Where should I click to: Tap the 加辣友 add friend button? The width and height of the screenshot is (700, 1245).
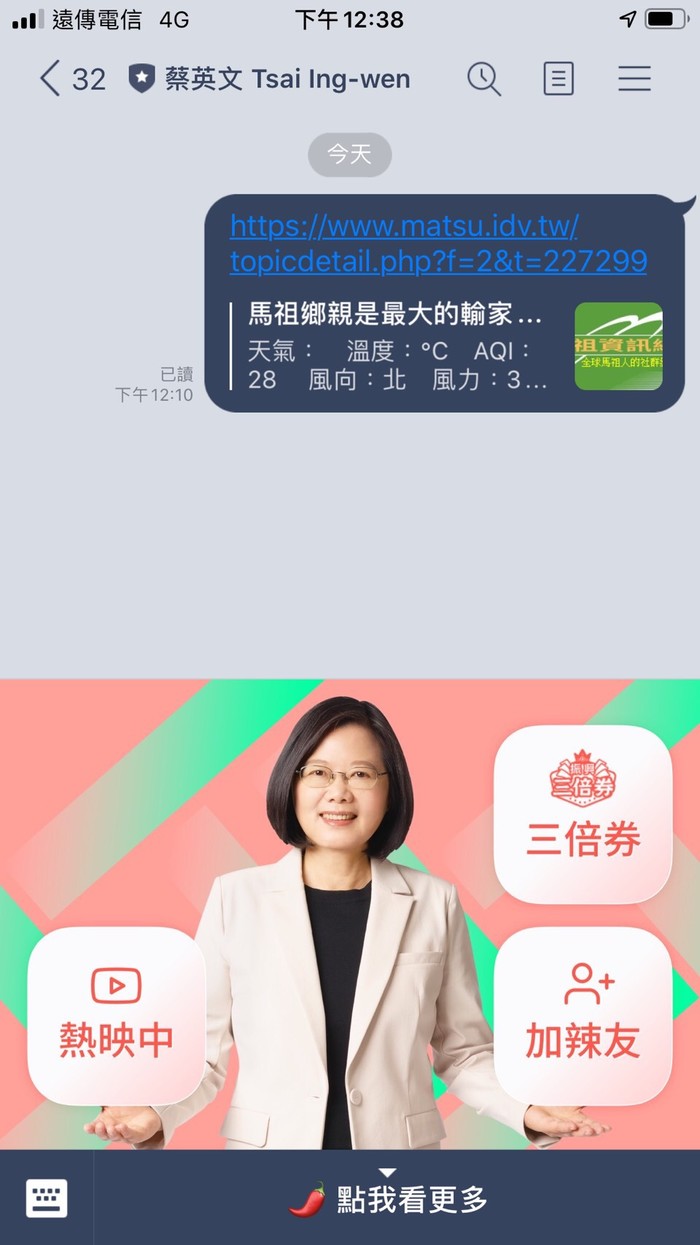pos(583,1015)
